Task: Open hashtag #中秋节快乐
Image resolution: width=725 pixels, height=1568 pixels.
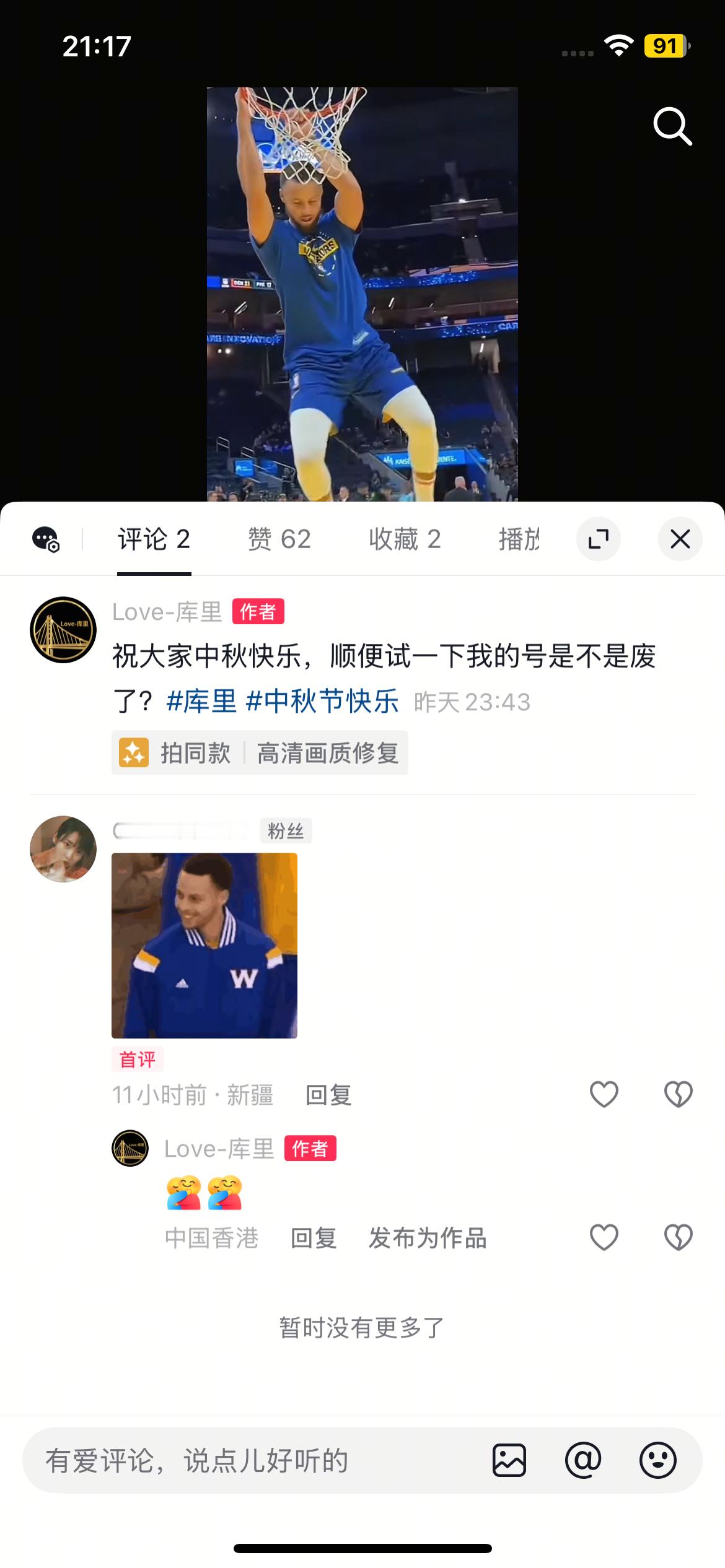Action: coord(322,702)
